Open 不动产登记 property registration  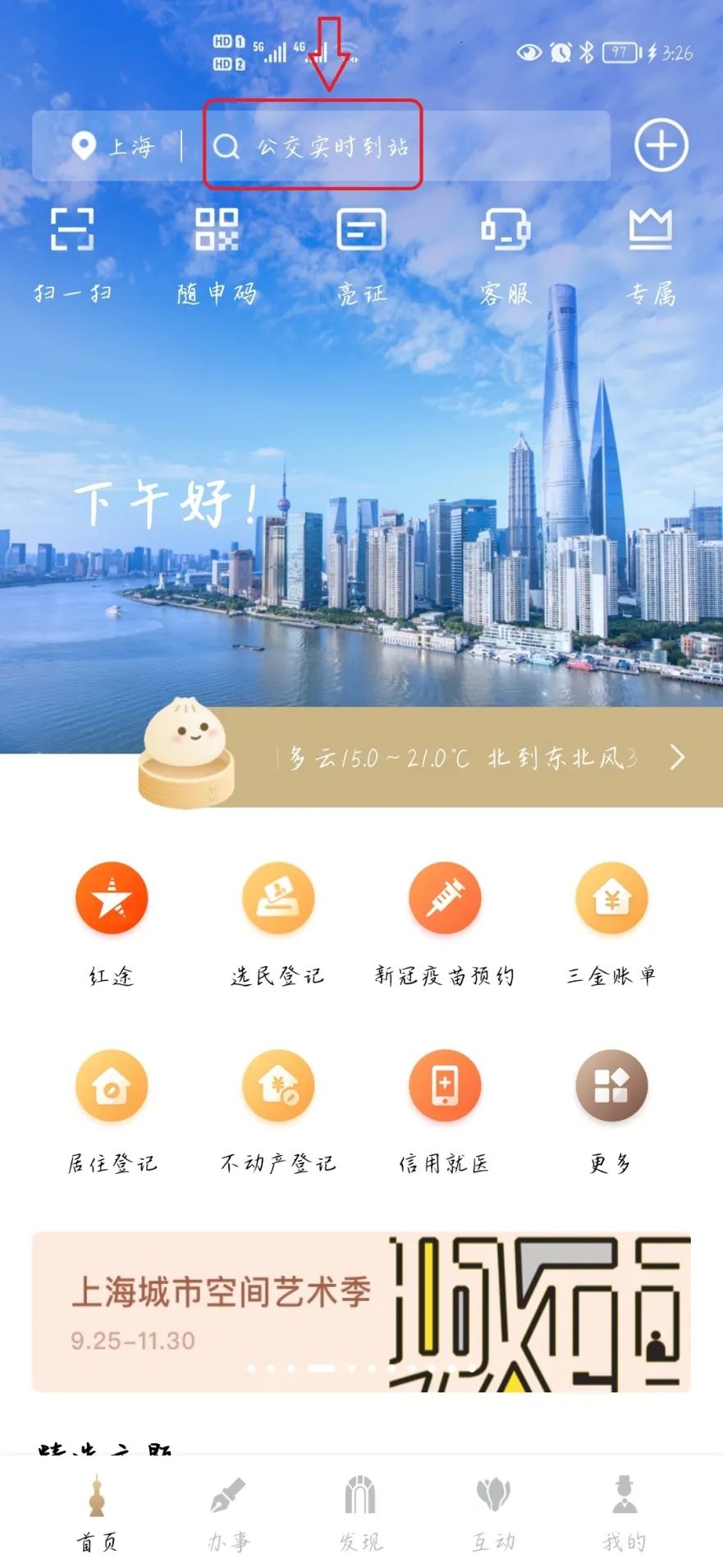[277, 1110]
